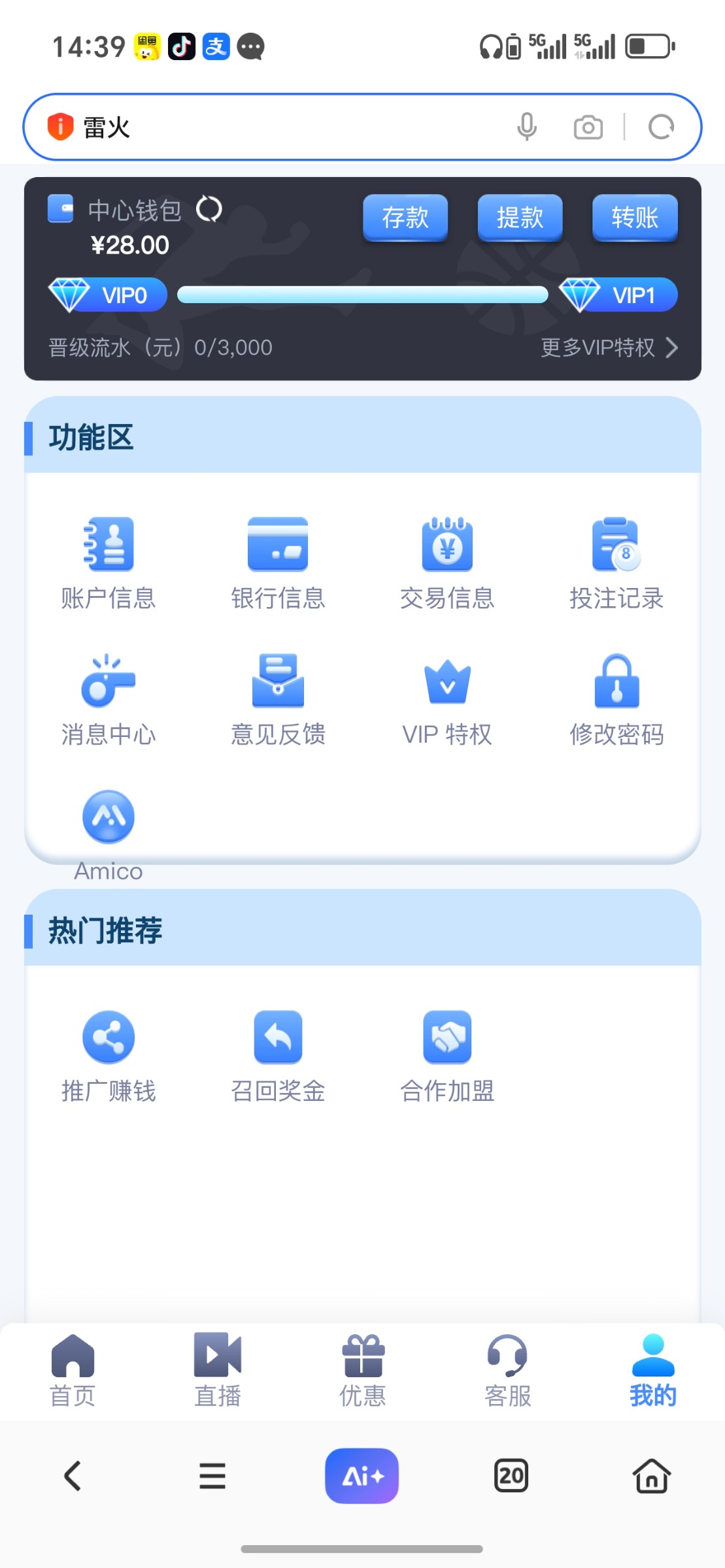Switch to the 首页 tab
725x1568 pixels.
click(x=73, y=1370)
